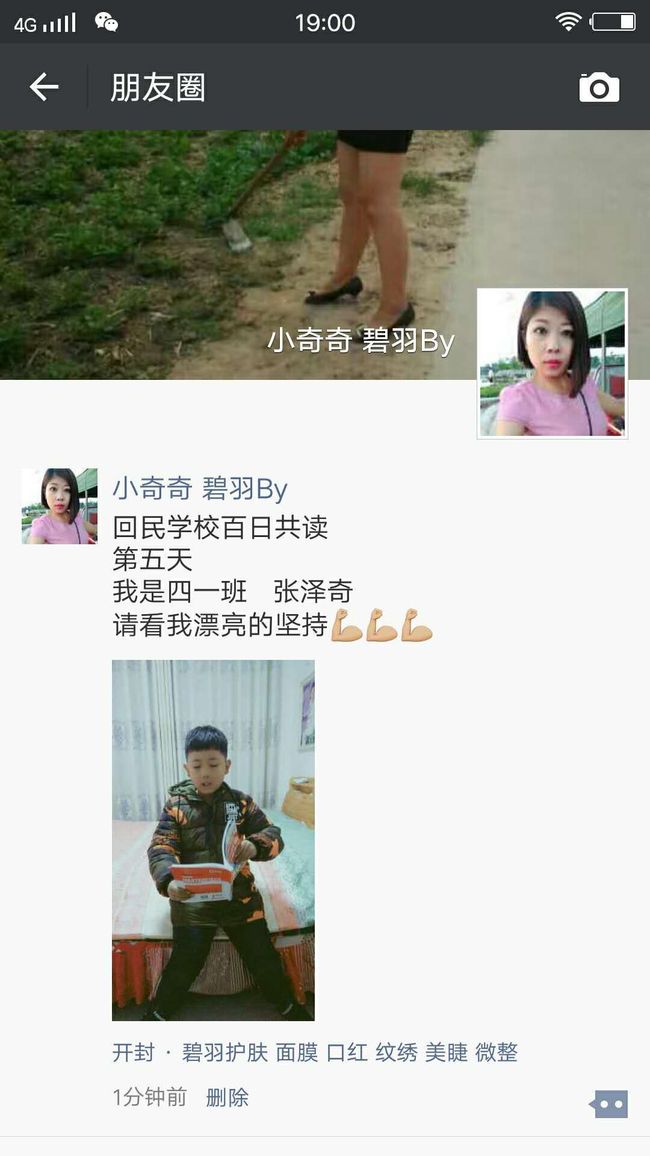Go back using the arrow icon
The image size is (650, 1156).
(x=43, y=87)
